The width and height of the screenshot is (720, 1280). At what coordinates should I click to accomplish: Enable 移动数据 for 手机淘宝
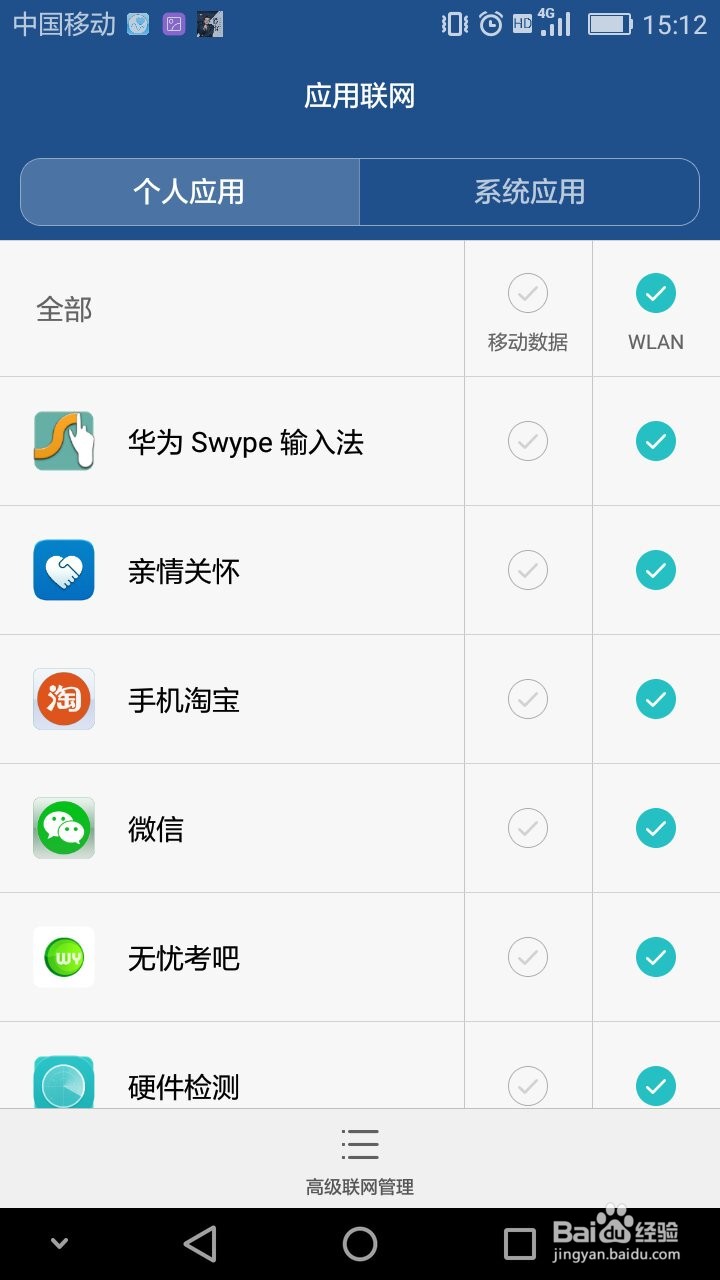528,699
